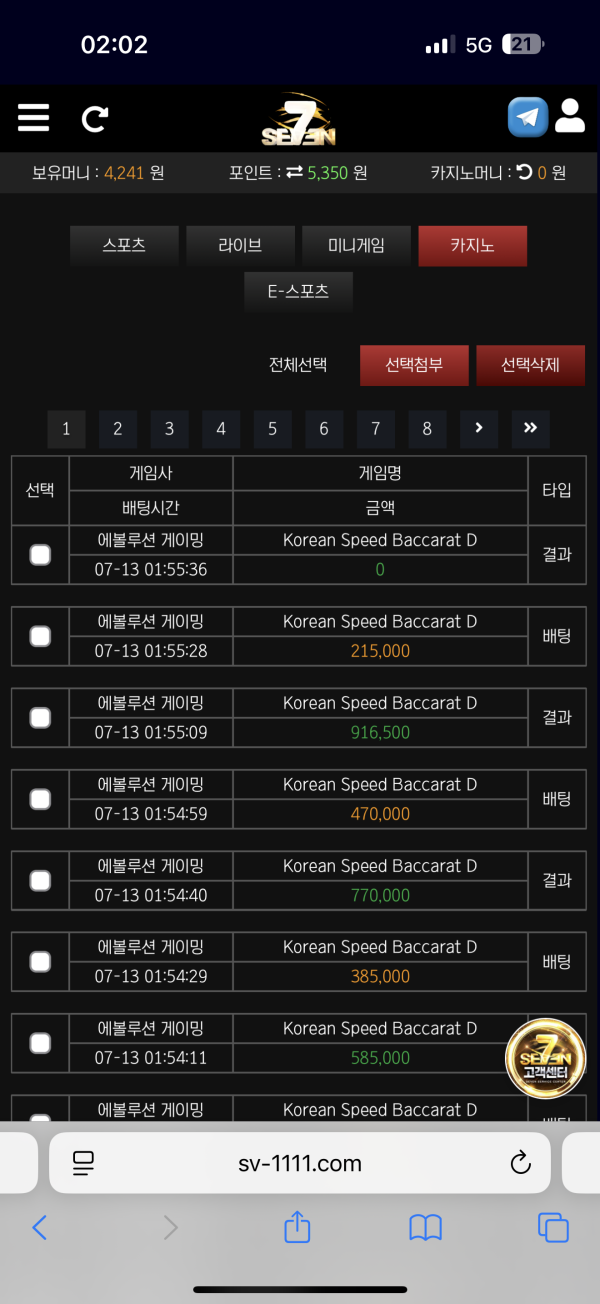Image resolution: width=600 pixels, height=1304 pixels.
Task: Open the 고객센터 floating badge
Action: 546,1057
